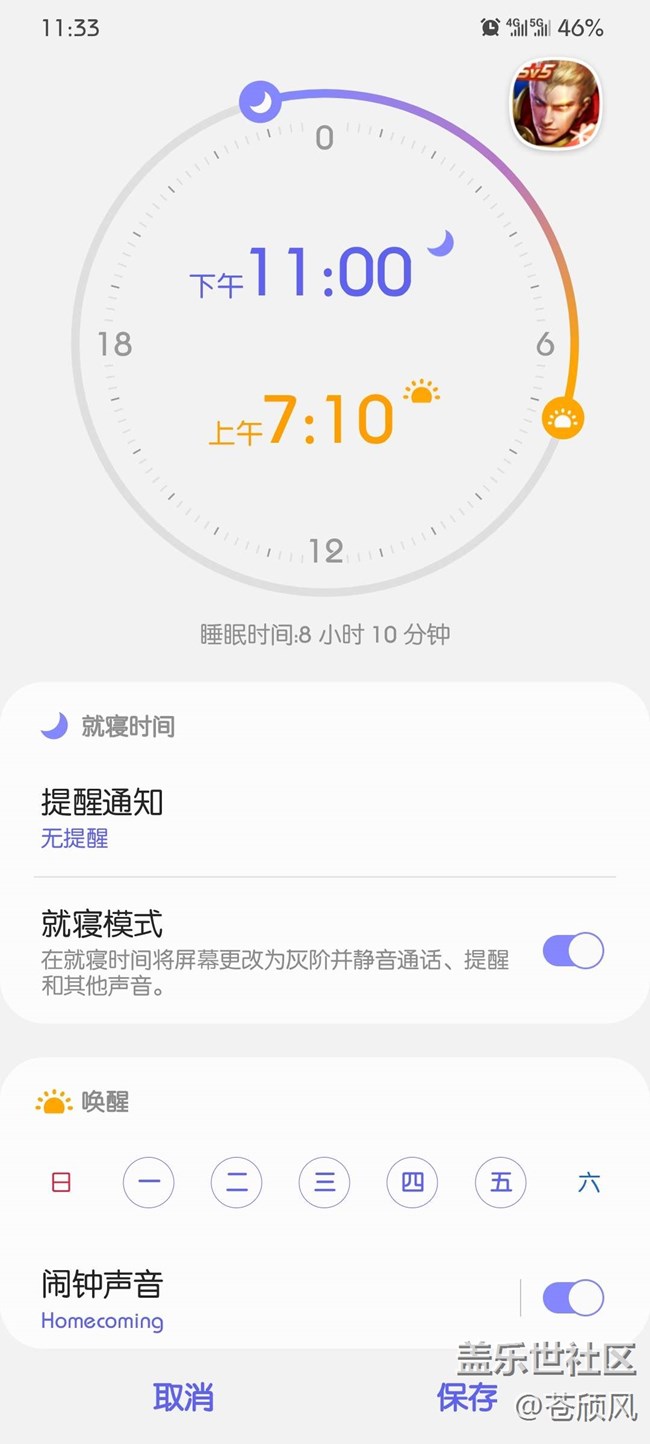Viewport: 650px width, 1444px height.
Task: Open 提醒通知 reminder settings
Action: 200,818
